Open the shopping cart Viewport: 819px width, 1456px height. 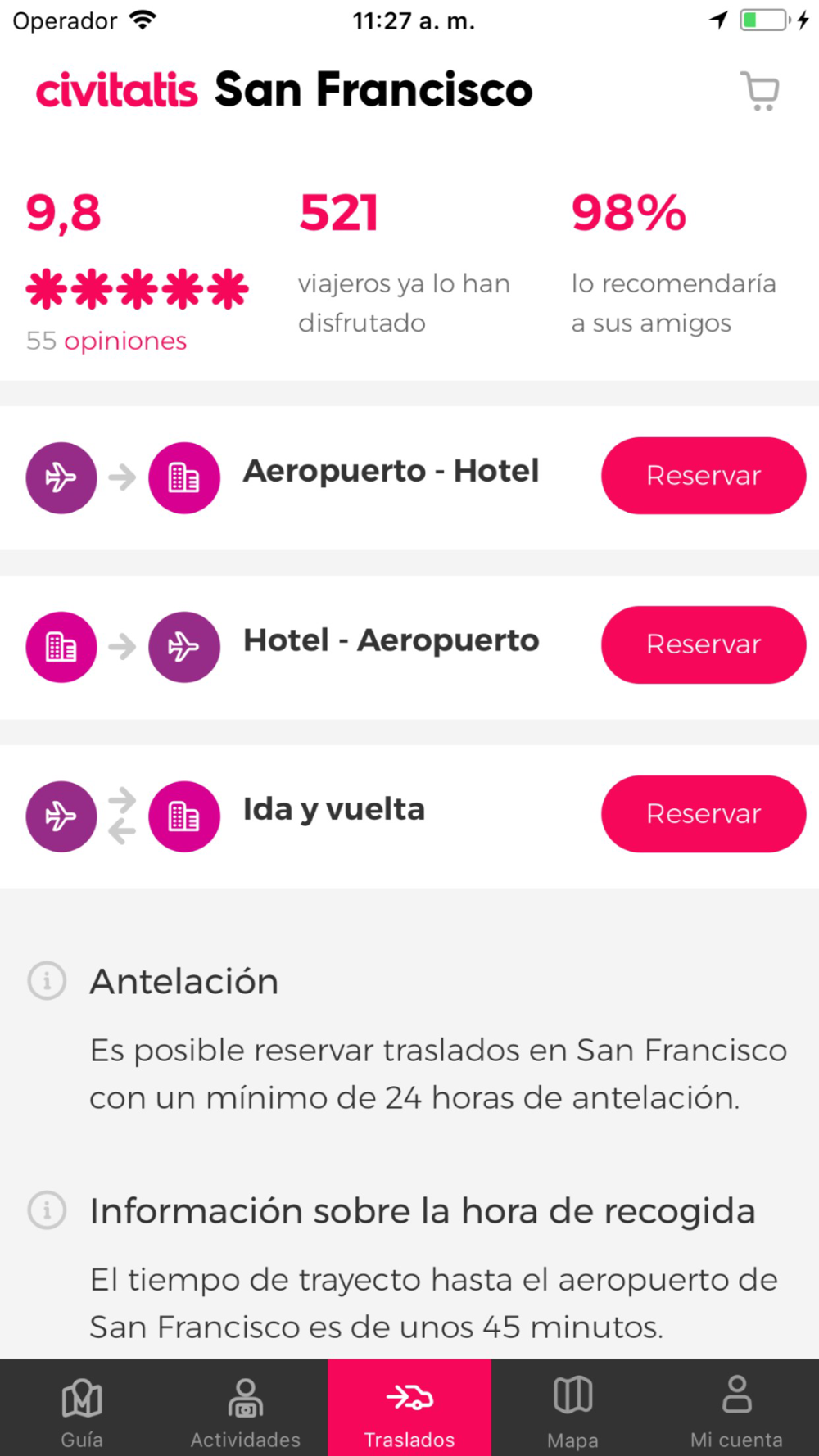click(x=760, y=91)
